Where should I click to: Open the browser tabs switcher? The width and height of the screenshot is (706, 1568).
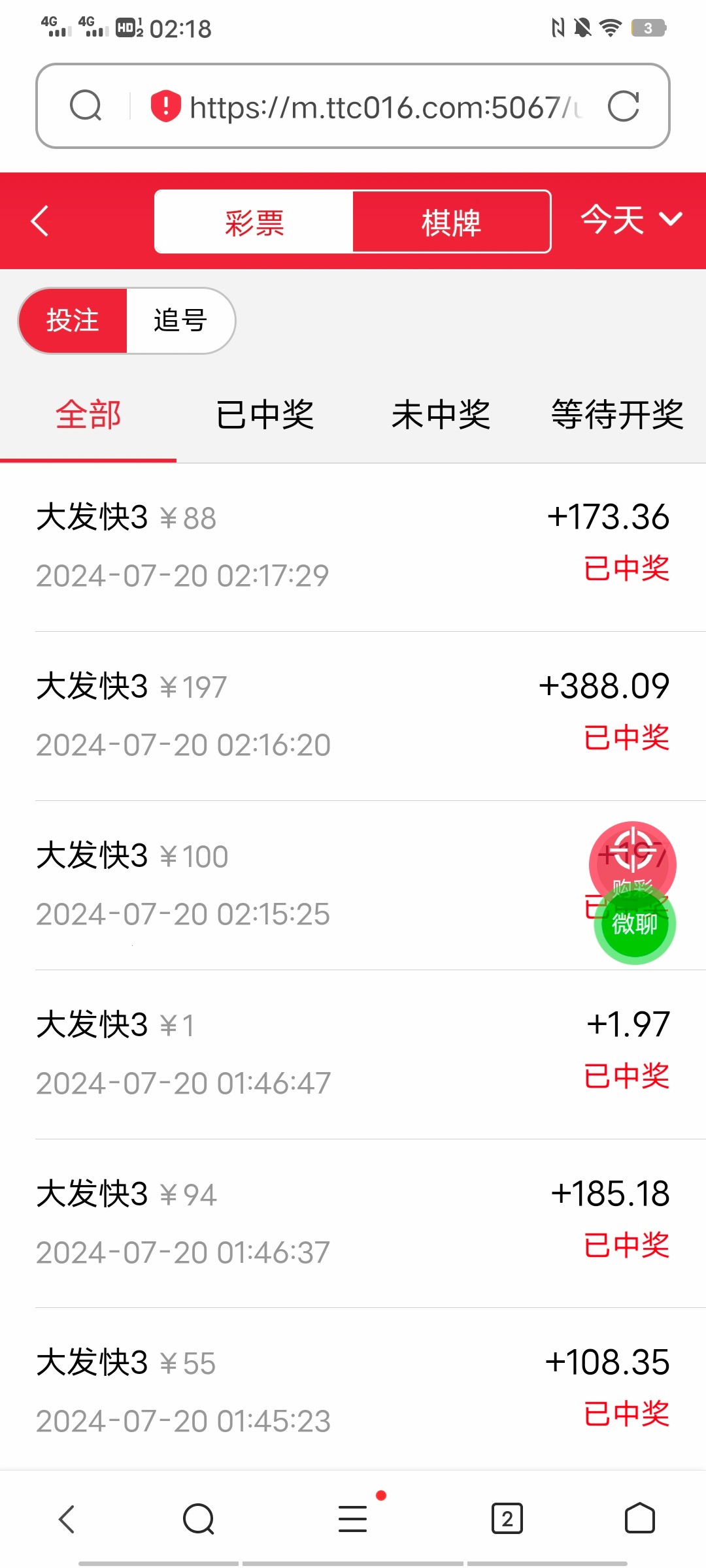[x=507, y=1518]
